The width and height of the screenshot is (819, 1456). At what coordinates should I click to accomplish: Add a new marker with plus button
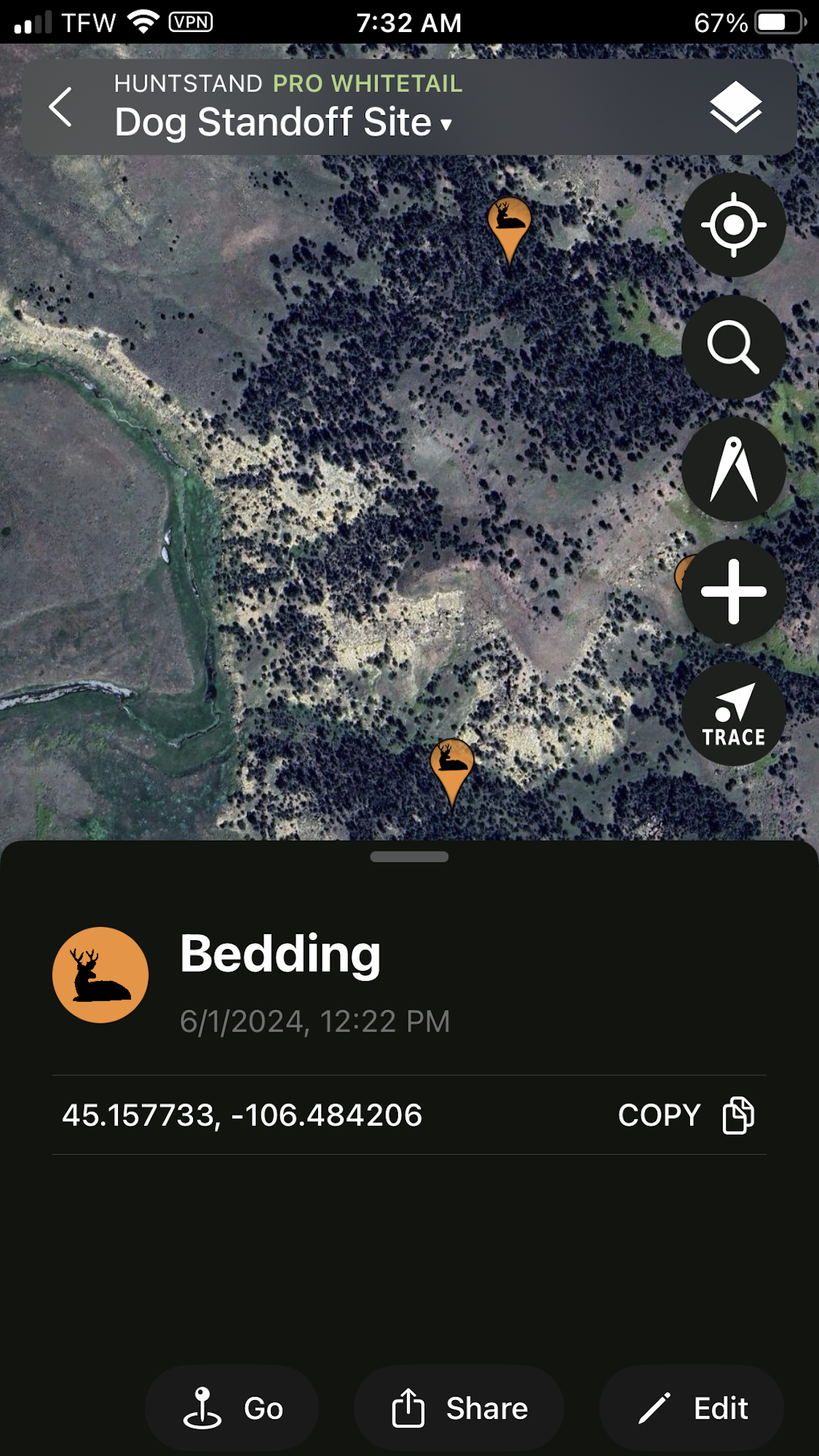point(734,592)
